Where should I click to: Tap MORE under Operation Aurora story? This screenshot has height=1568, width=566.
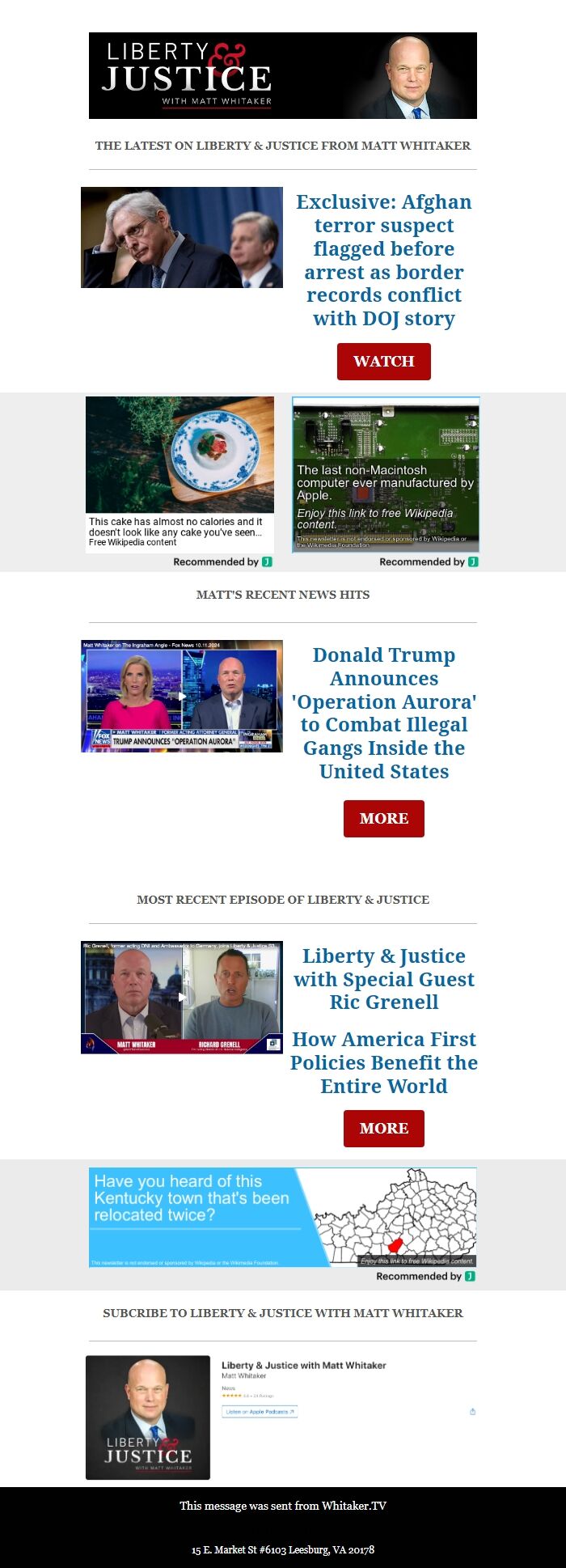point(383,819)
